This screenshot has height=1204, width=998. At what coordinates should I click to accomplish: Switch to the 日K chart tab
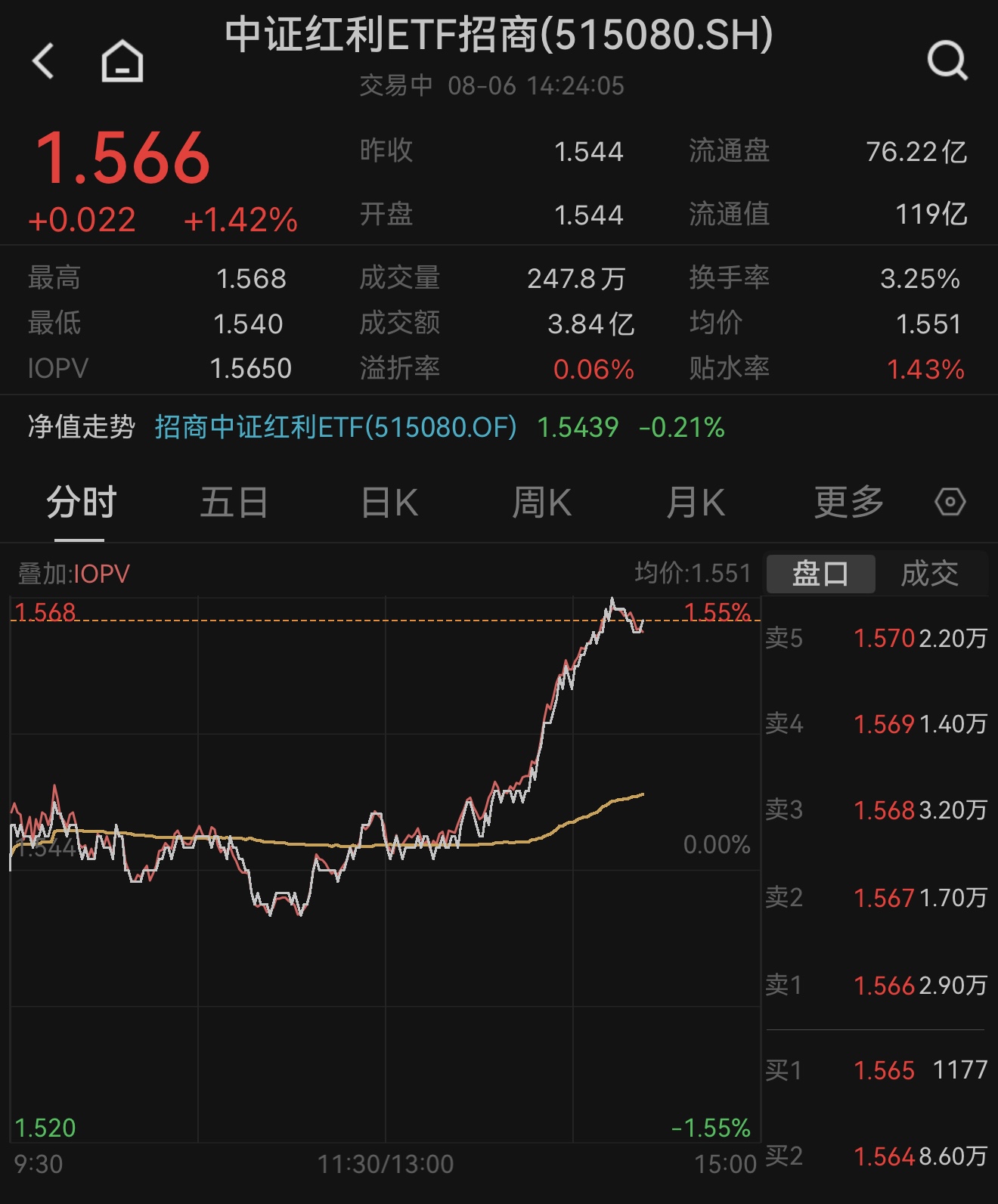(x=389, y=503)
